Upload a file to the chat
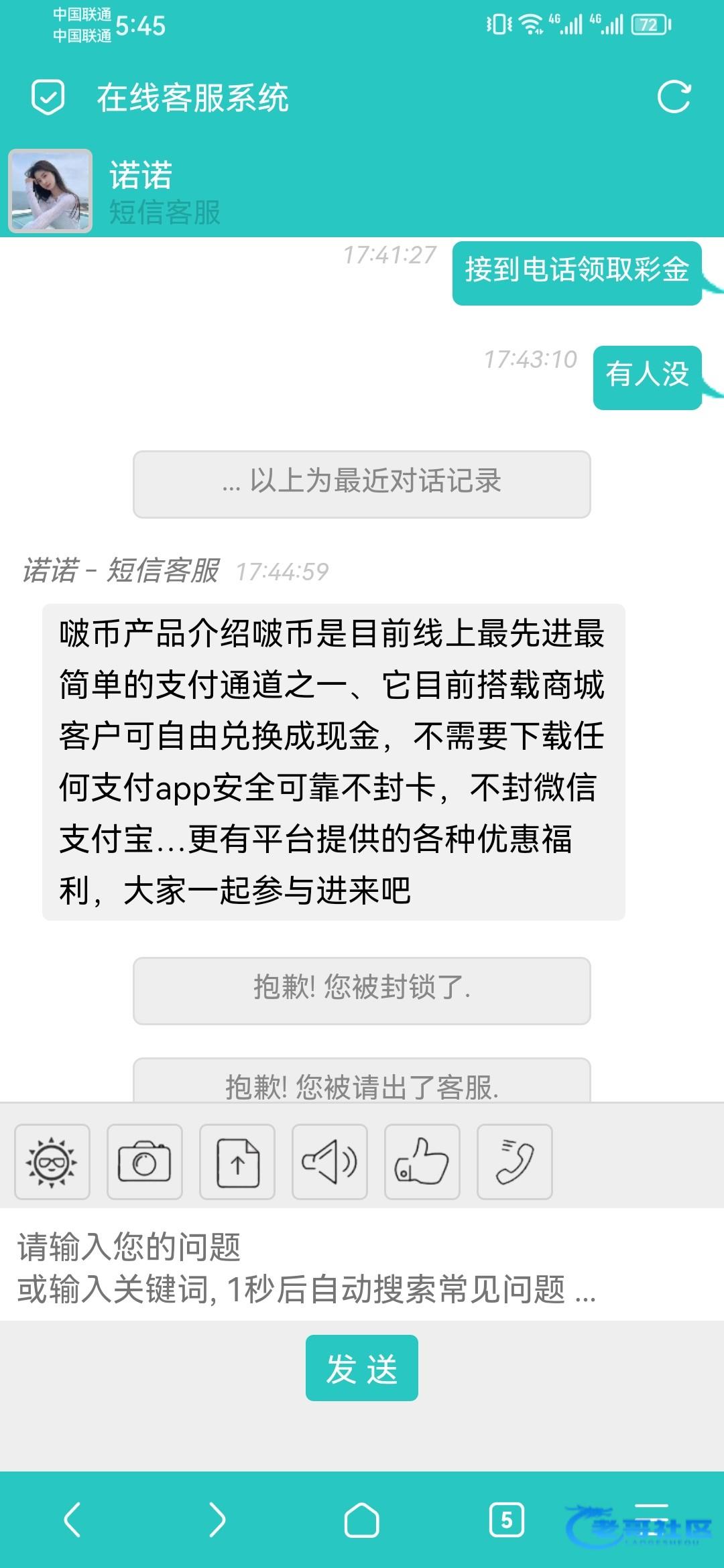This screenshot has height=1568, width=724. click(x=237, y=1161)
